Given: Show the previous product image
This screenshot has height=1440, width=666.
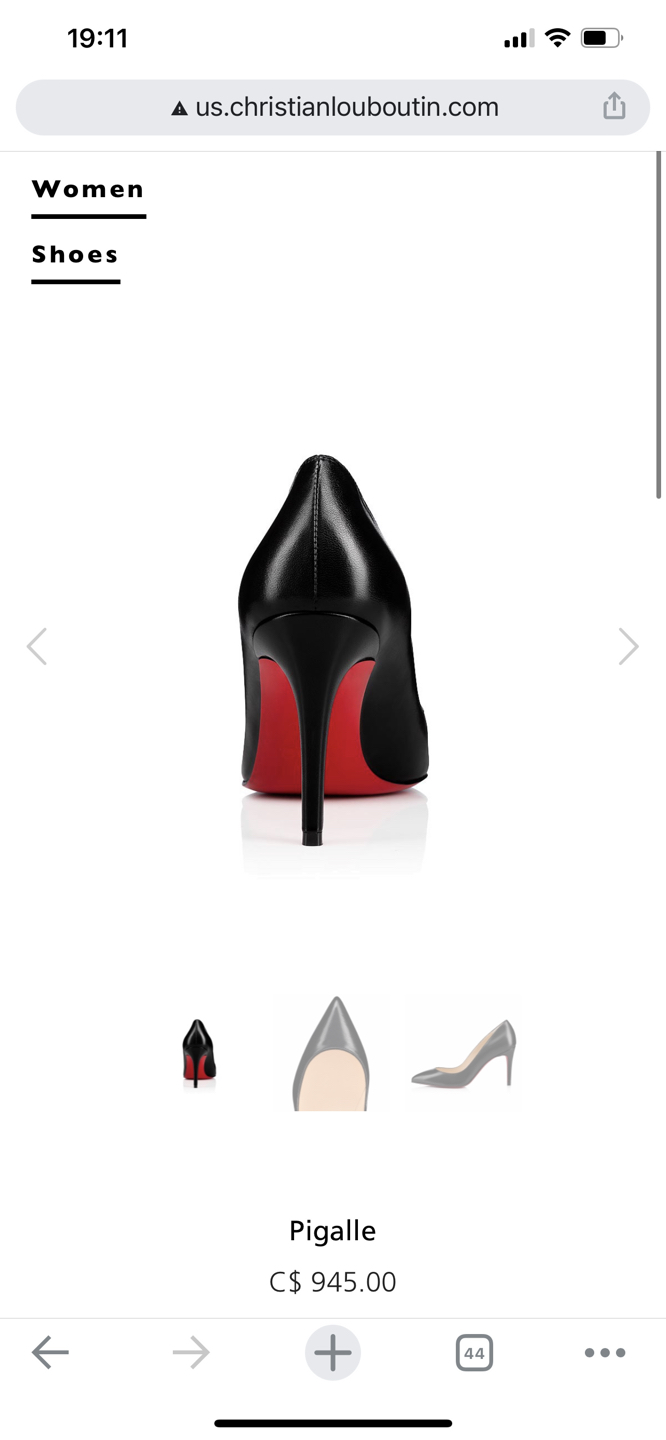Looking at the screenshot, I should [37, 646].
